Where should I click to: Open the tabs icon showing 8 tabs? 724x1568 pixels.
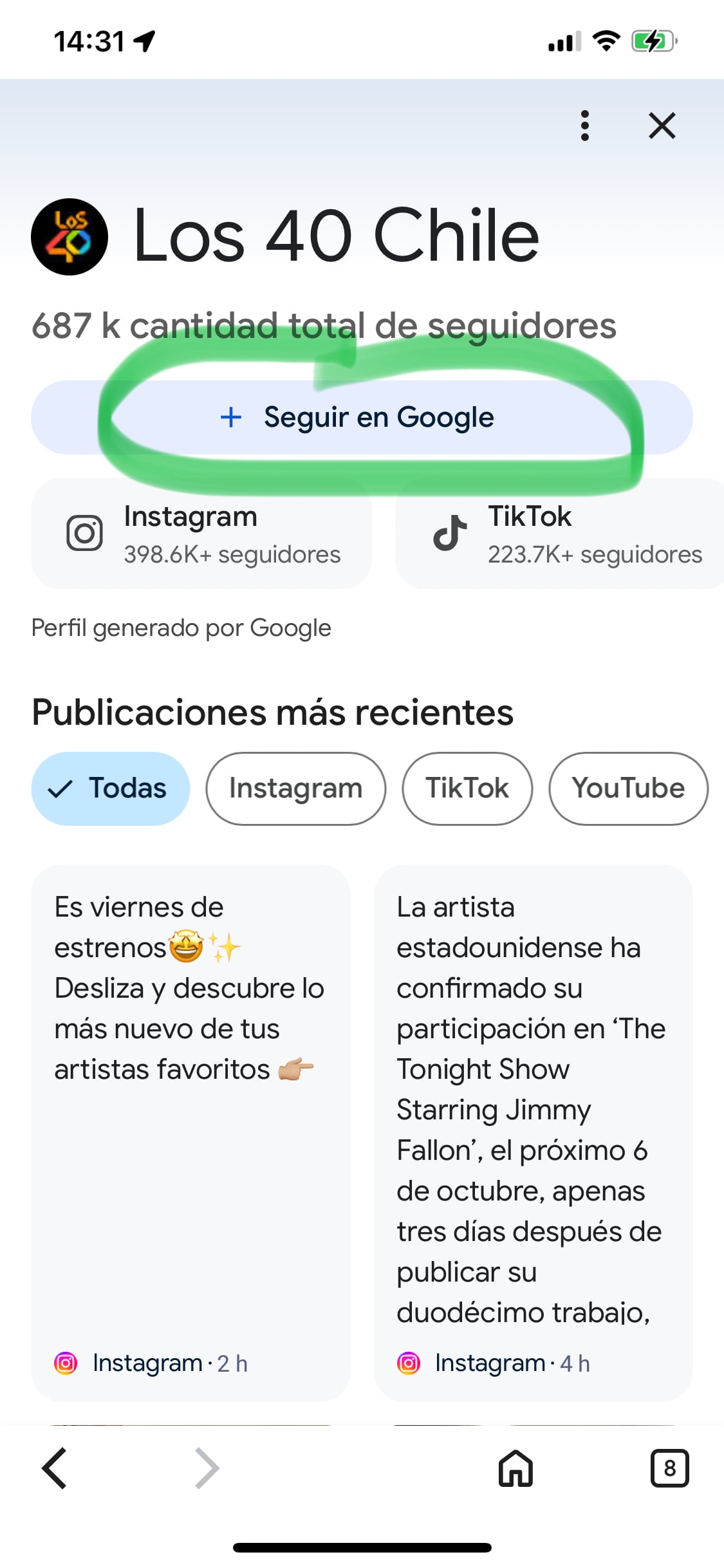coord(669,1468)
